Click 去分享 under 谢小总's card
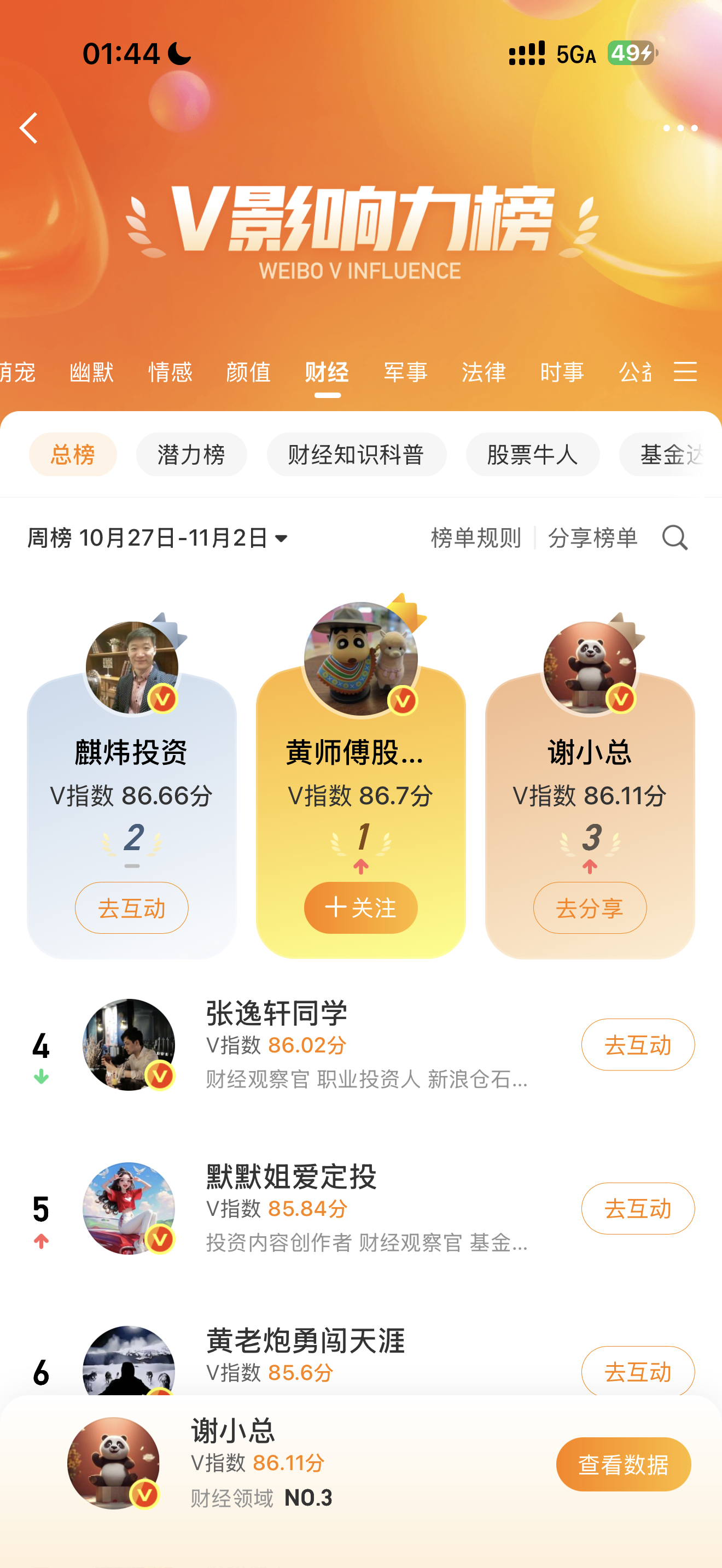The image size is (722, 1568). 589,908
